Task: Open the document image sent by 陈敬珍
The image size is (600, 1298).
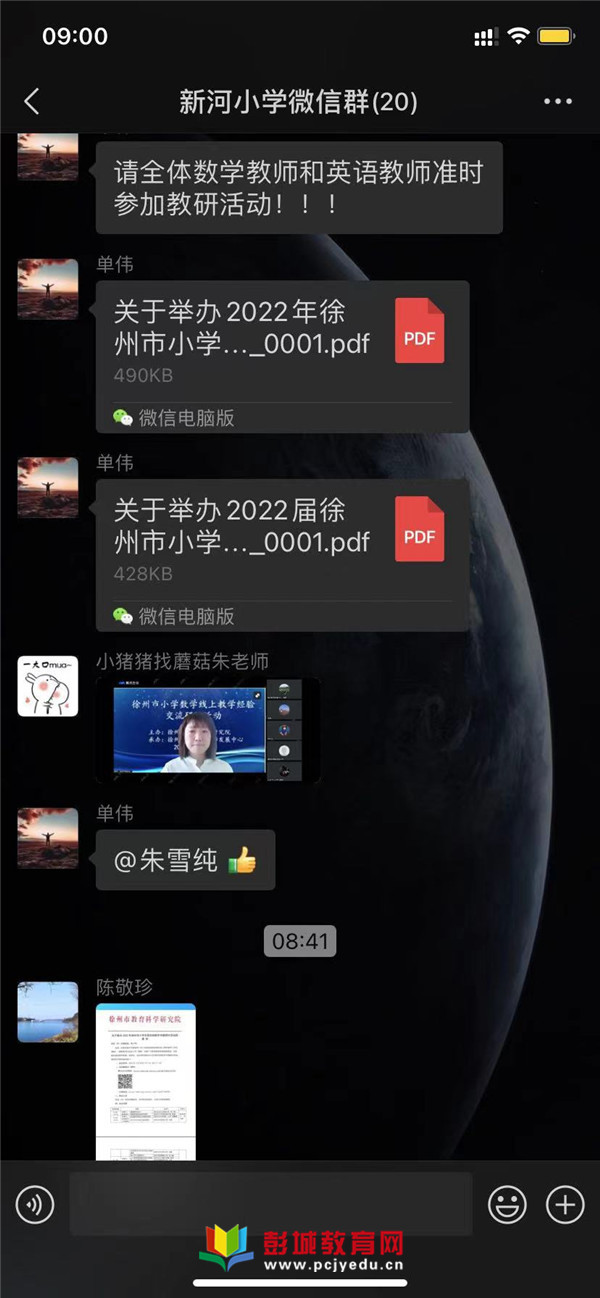Action: pos(146,1080)
